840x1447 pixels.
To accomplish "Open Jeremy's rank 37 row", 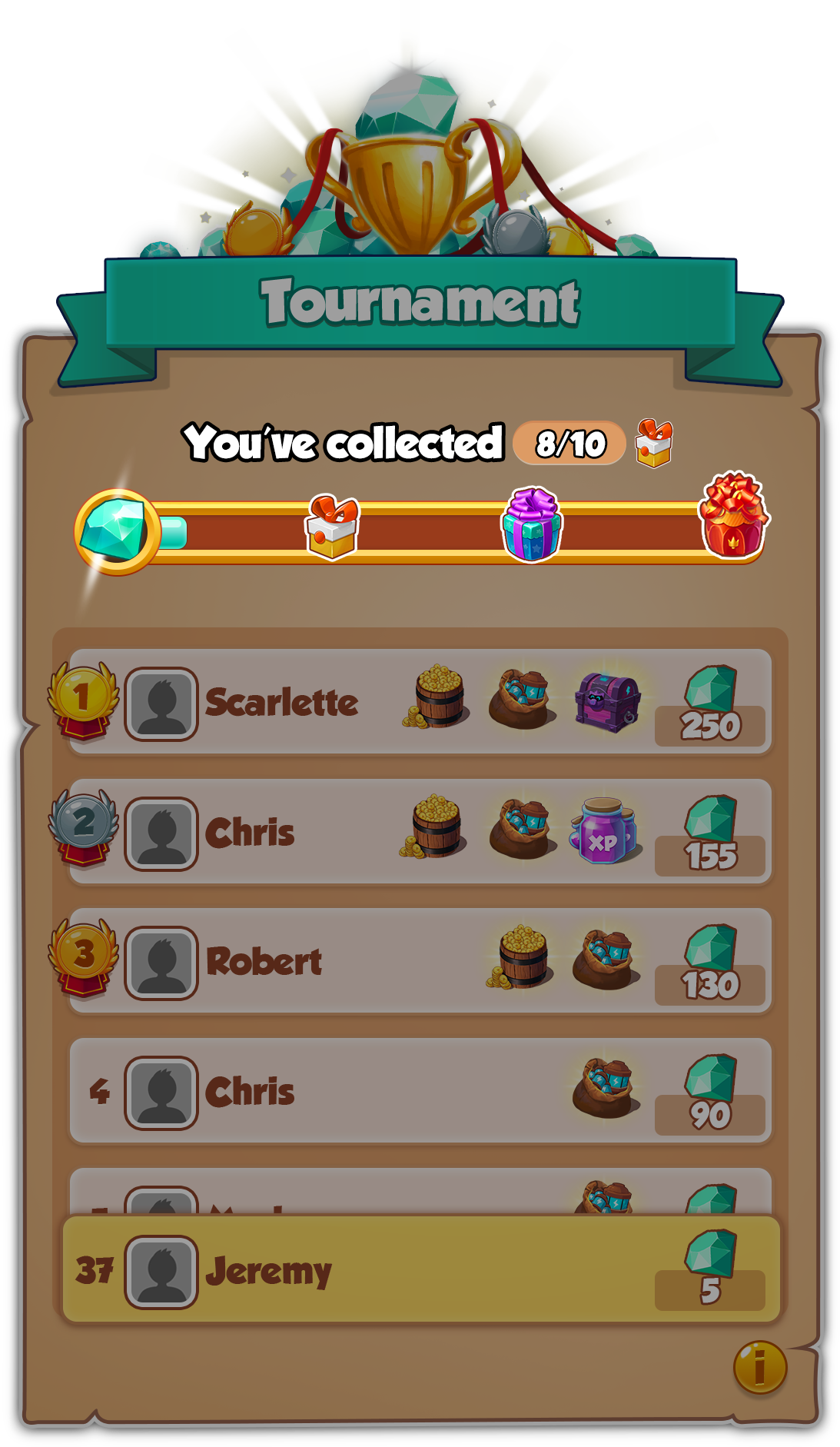I will click(x=421, y=1269).
